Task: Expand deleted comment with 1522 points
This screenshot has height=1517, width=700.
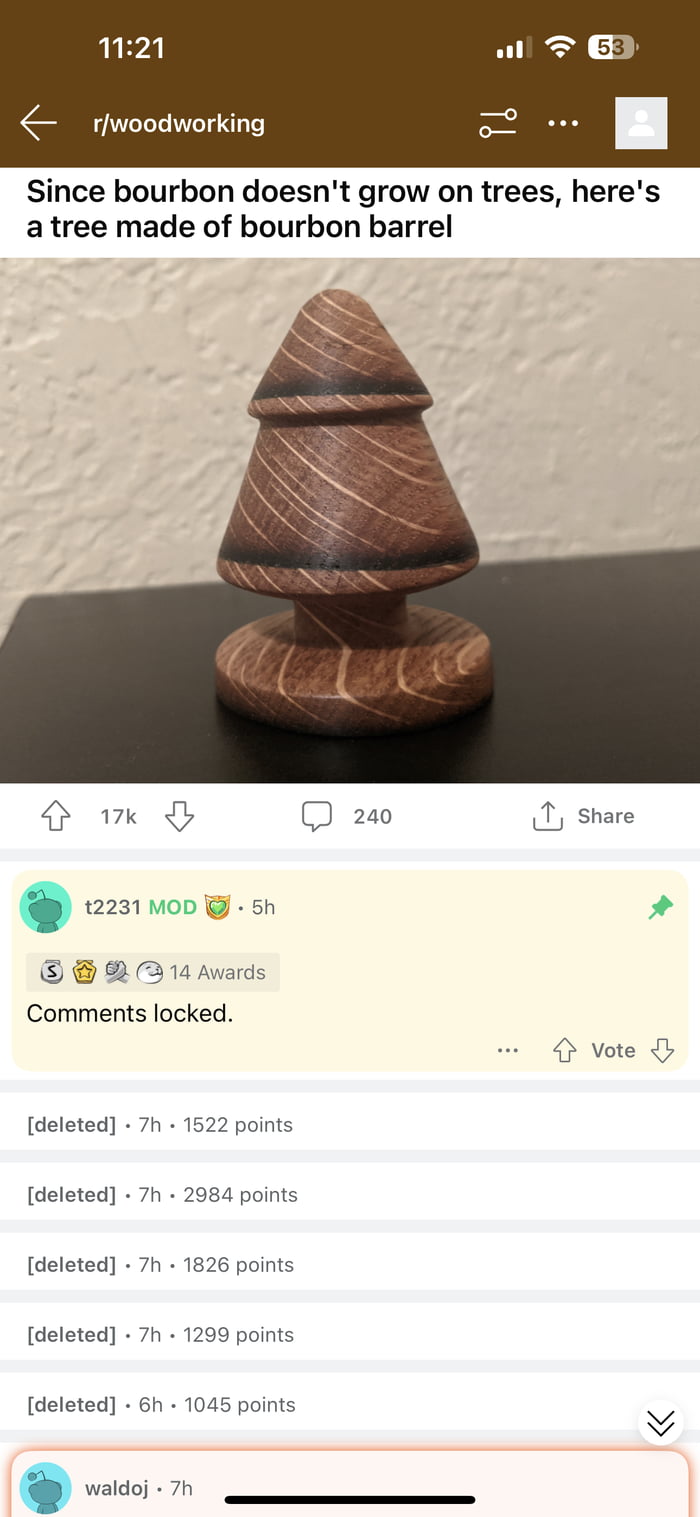Action: coord(350,1125)
